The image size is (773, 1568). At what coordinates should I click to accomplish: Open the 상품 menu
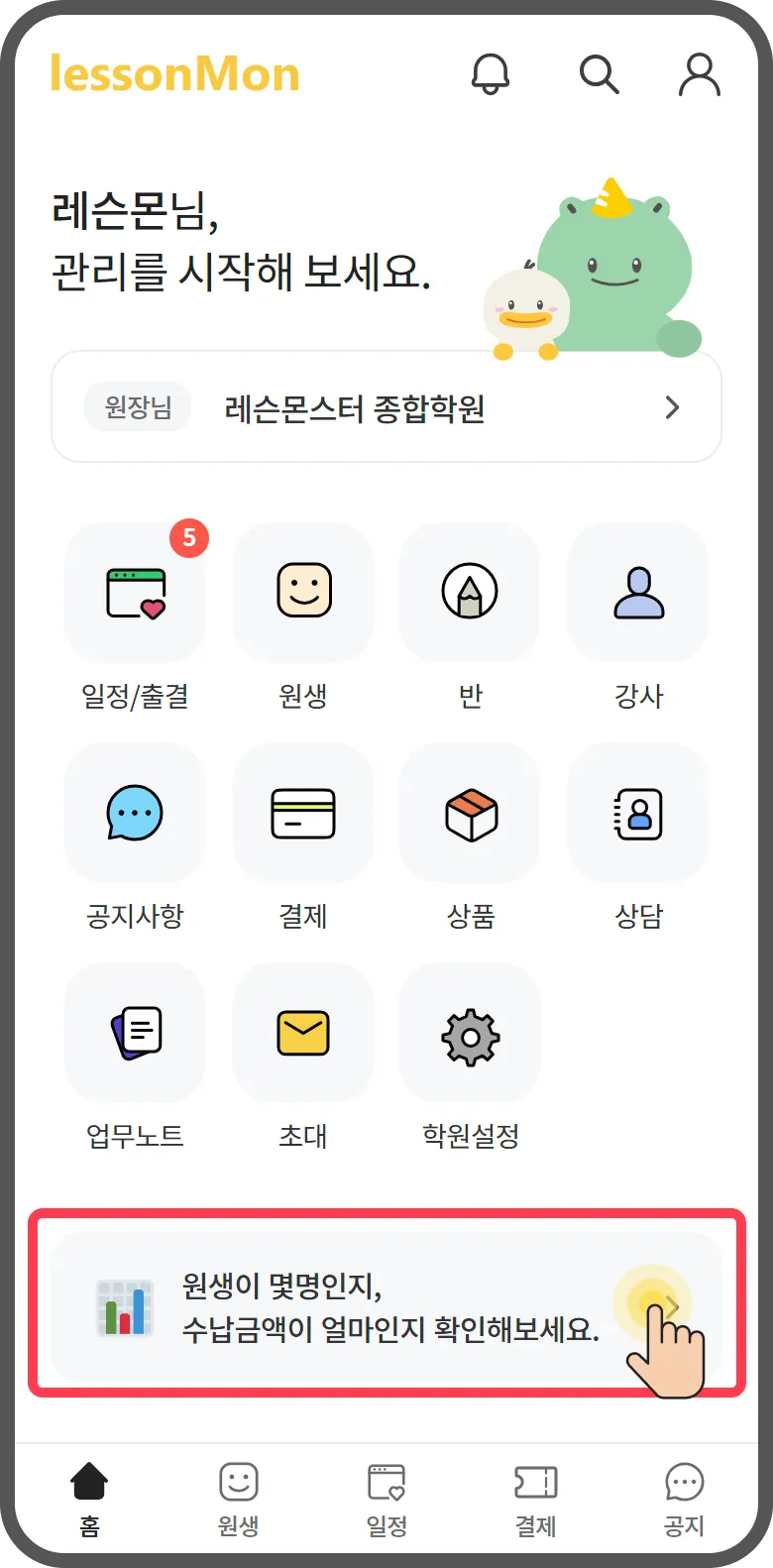tap(470, 814)
